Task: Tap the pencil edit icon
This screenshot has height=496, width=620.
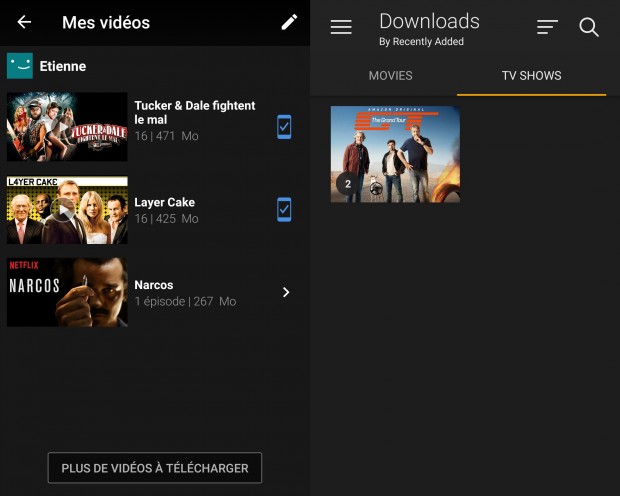Action: [x=289, y=22]
